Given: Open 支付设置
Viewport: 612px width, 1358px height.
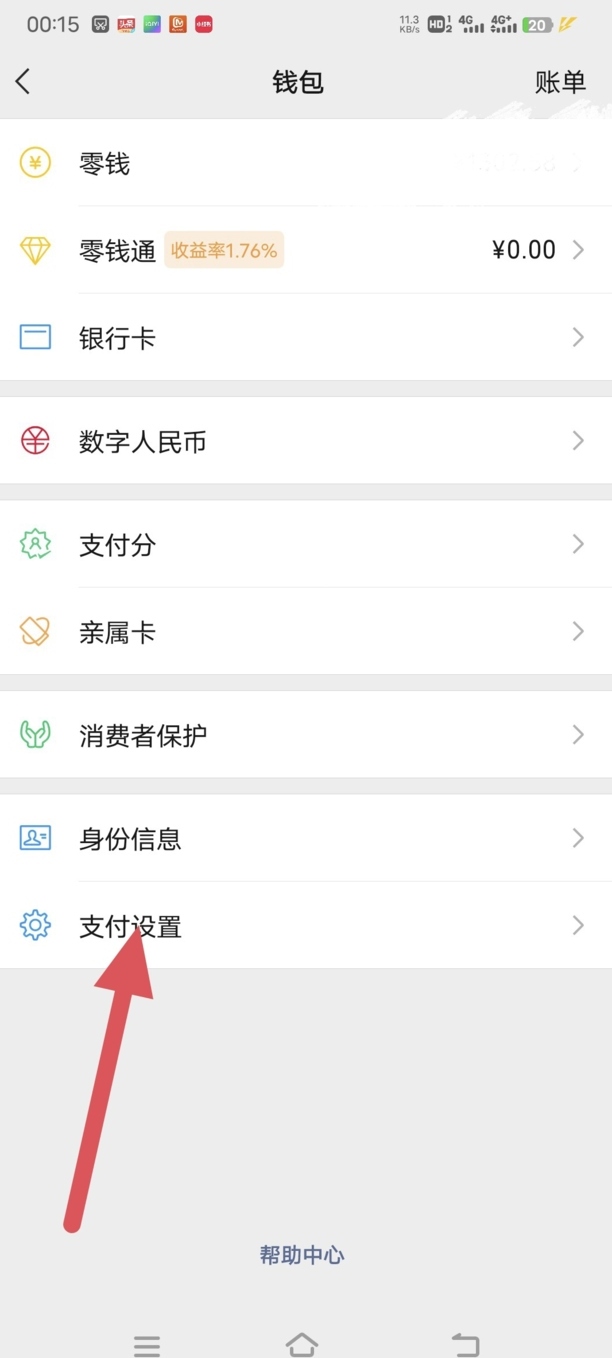Looking at the screenshot, I should 306,925.
